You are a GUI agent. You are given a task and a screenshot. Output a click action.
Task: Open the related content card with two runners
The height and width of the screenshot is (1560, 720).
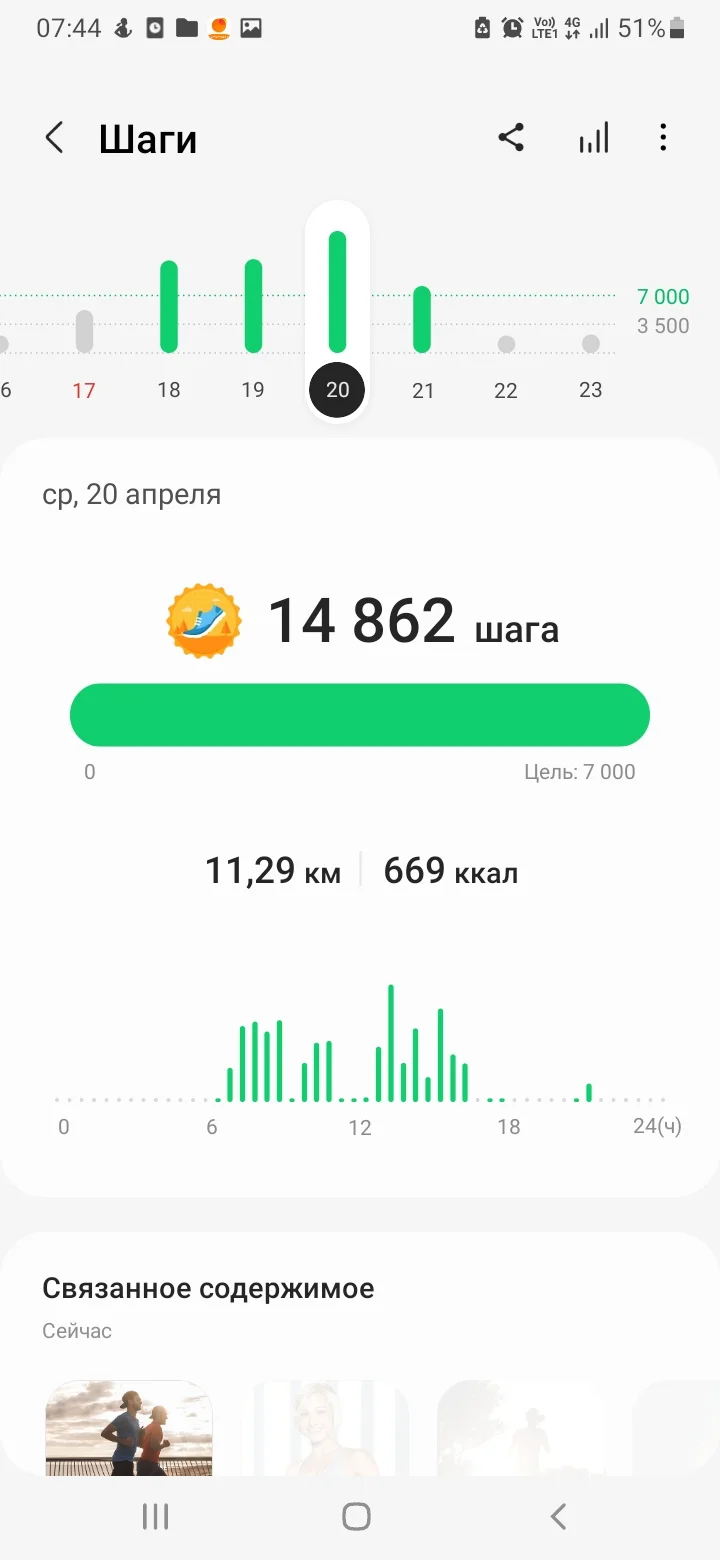click(129, 1428)
